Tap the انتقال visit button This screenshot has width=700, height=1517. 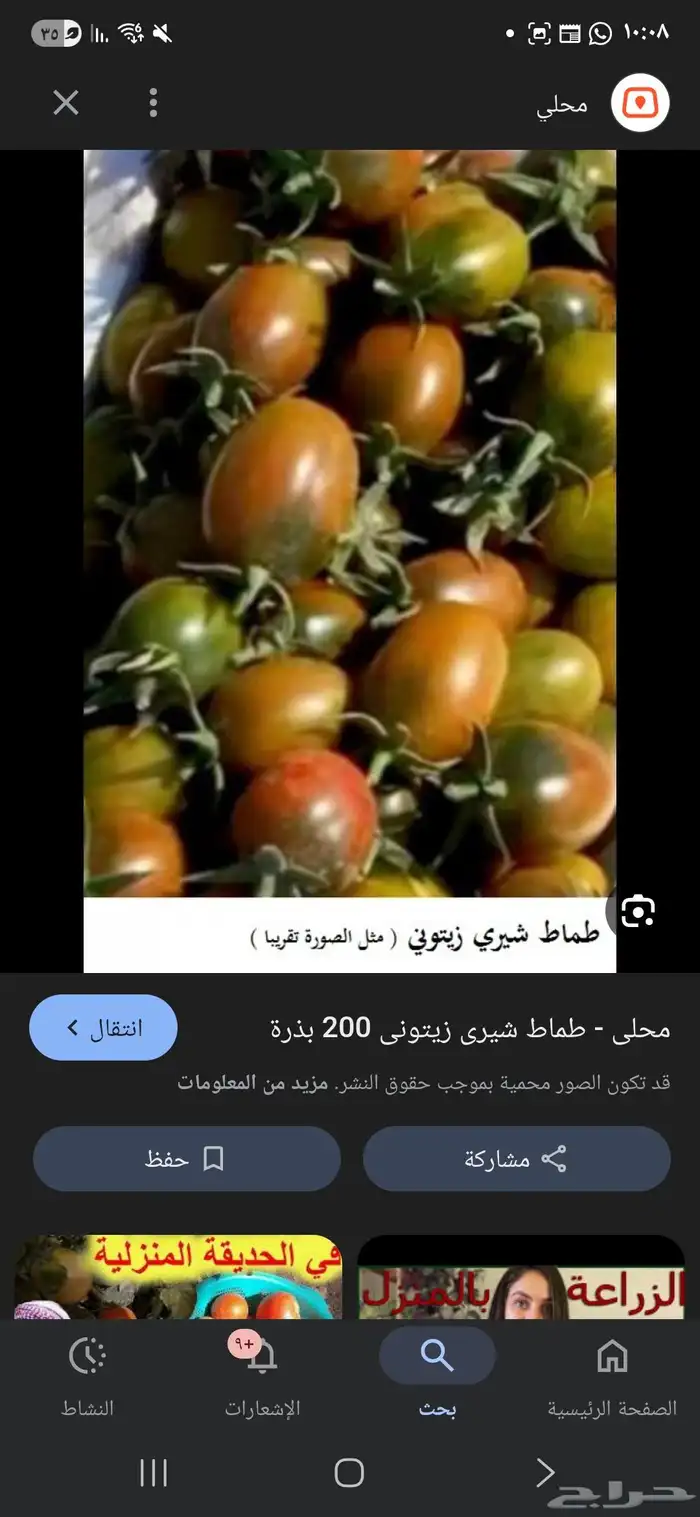104,1027
